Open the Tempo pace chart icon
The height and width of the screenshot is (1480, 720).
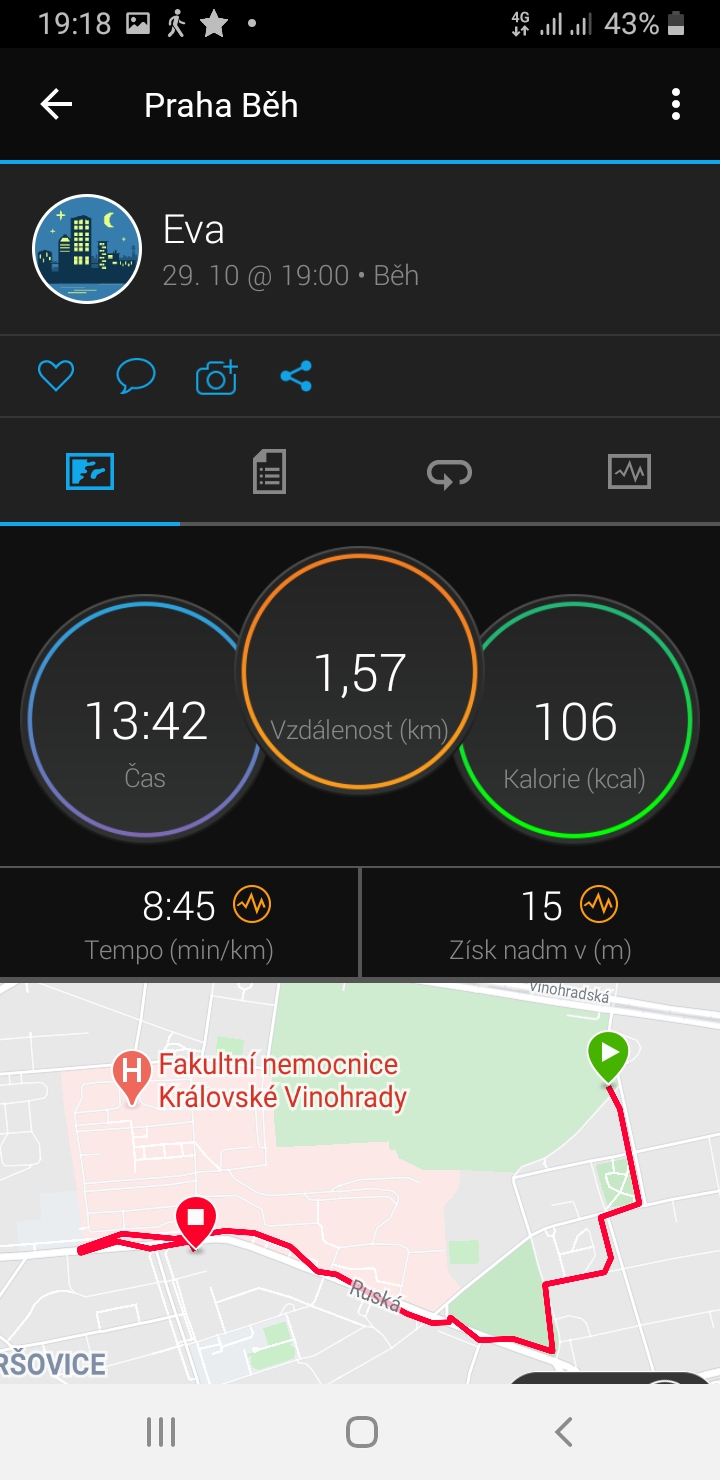tap(252, 905)
